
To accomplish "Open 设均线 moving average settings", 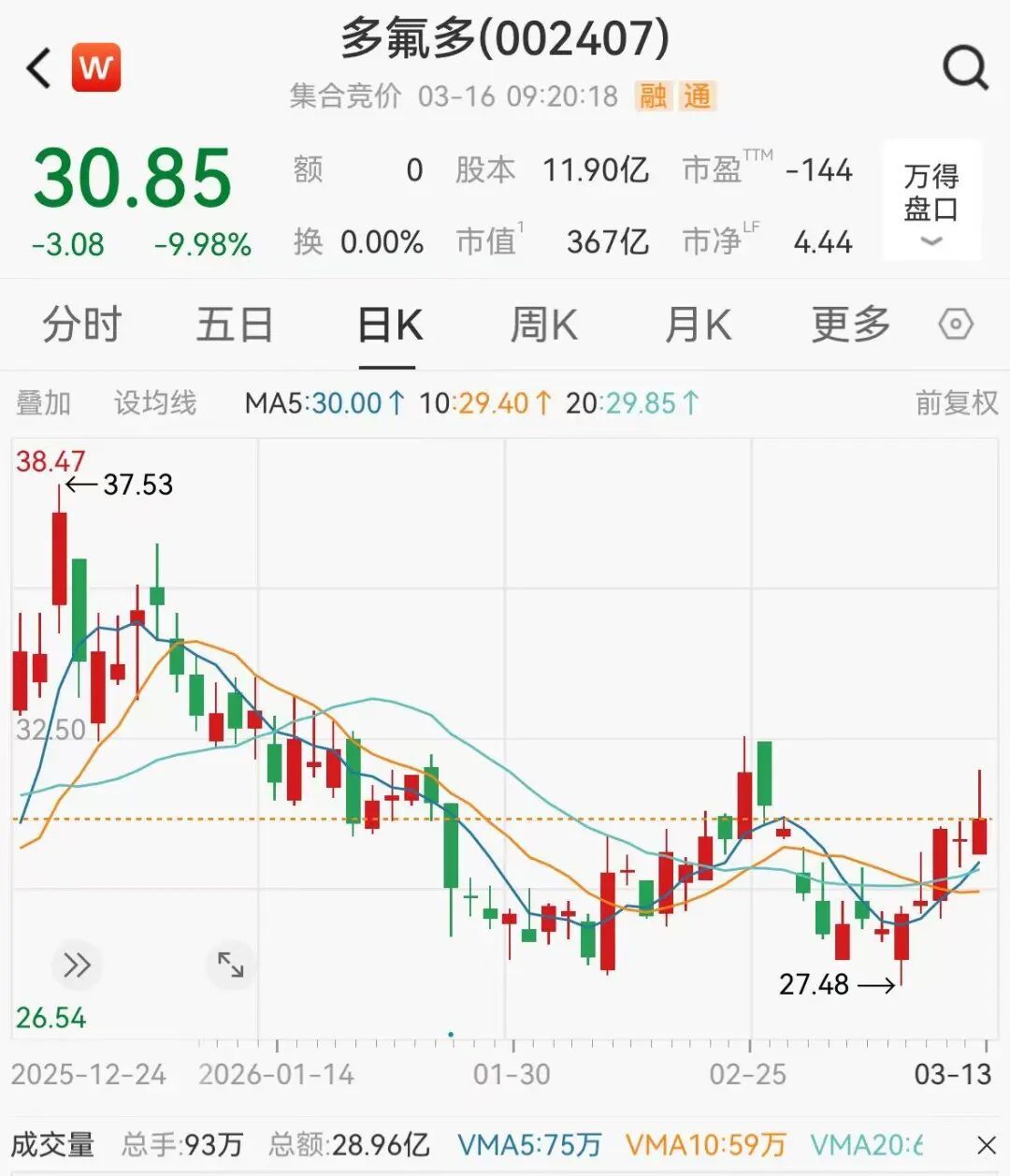I will coord(155,403).
